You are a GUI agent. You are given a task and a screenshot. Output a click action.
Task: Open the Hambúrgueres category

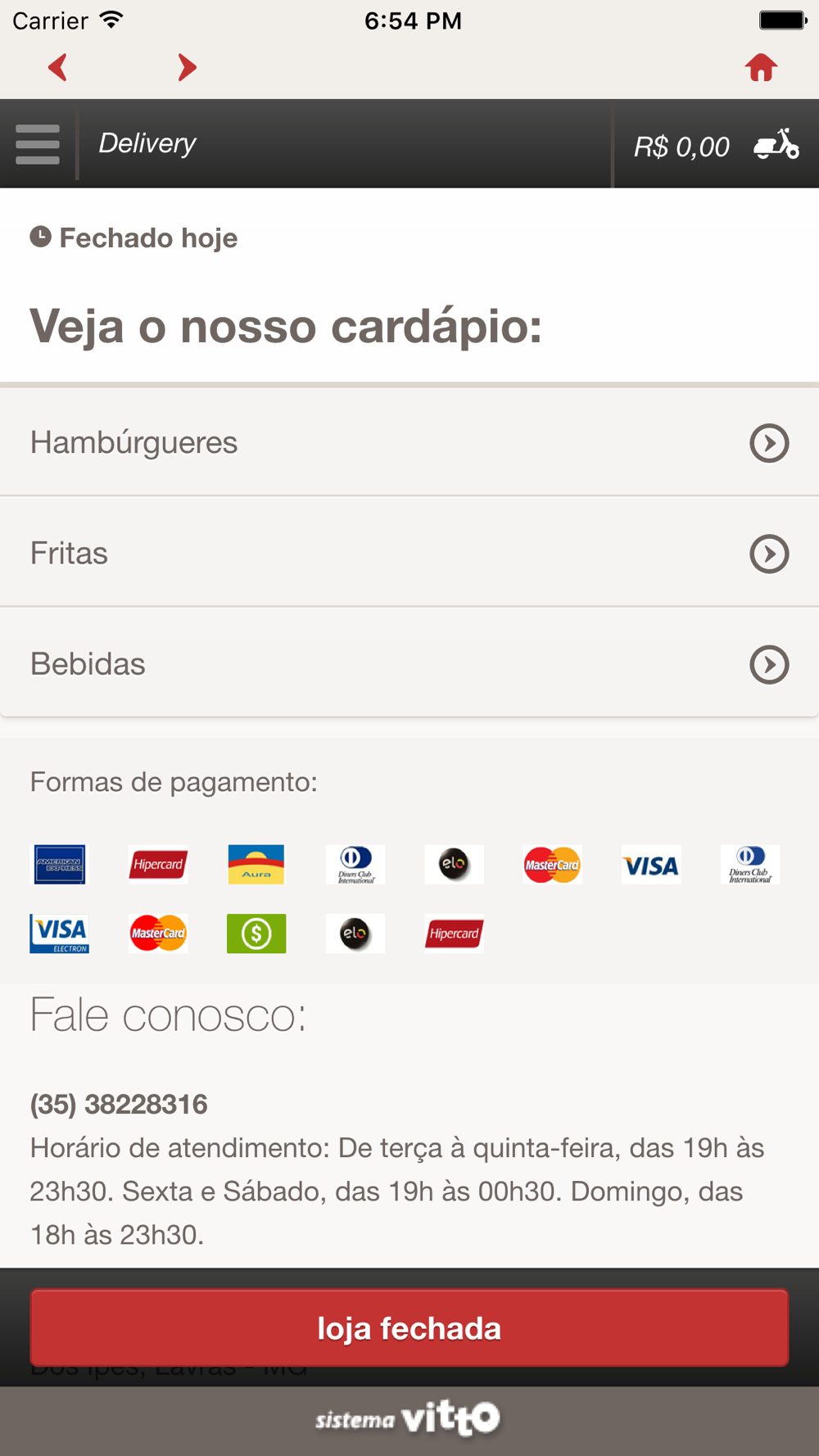409,442
